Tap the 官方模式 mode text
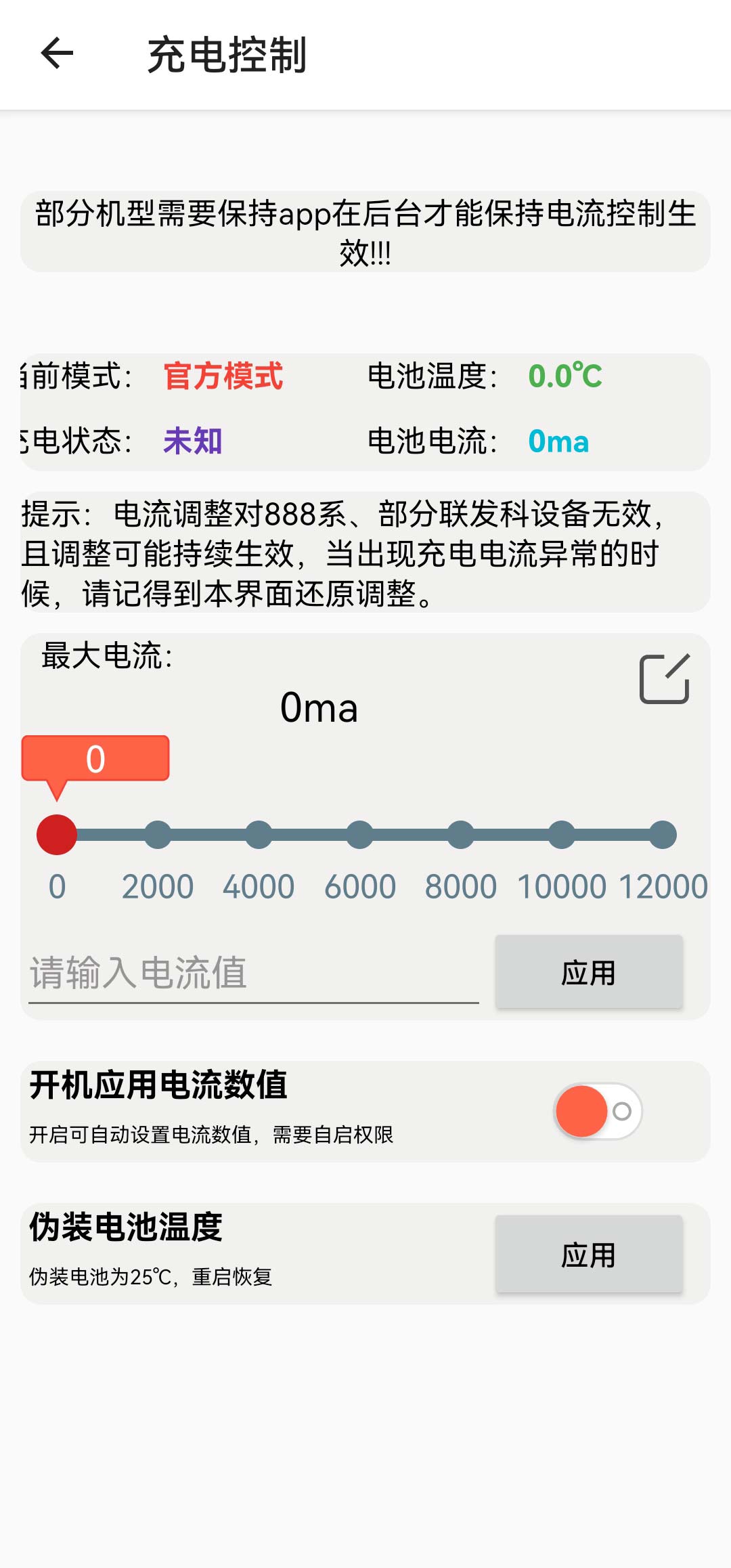Screen dimensions: 731x1568 (x=223, y=379)
